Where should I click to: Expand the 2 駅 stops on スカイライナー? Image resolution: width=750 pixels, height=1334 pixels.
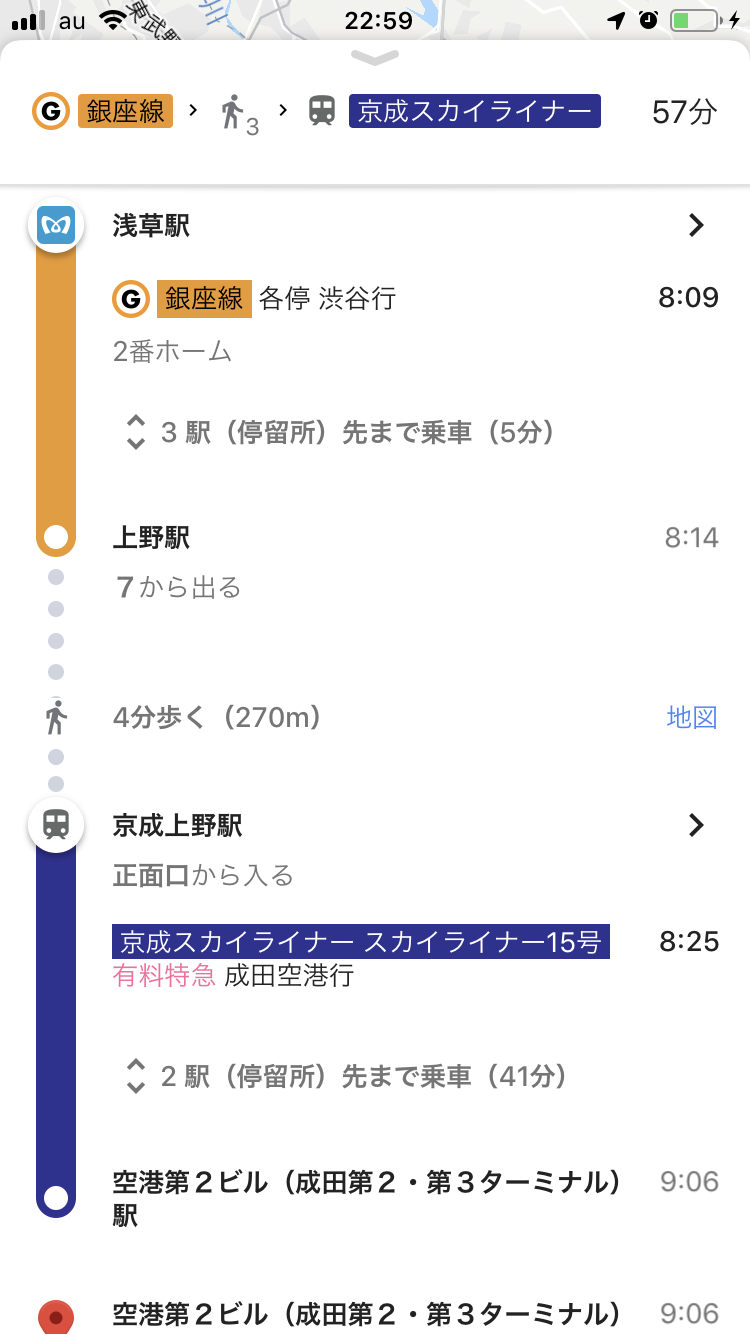(346, 1076)
